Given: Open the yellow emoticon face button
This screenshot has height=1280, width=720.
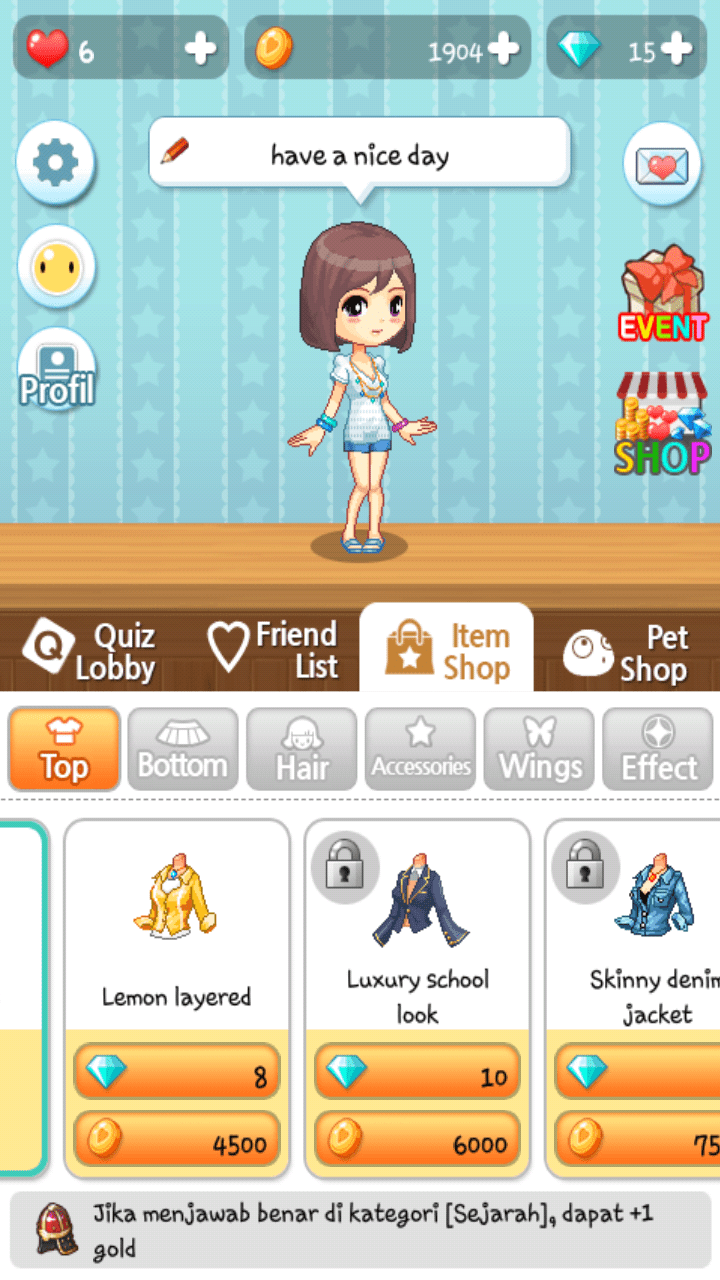Looking at the screenshot, I should [56, 267].
